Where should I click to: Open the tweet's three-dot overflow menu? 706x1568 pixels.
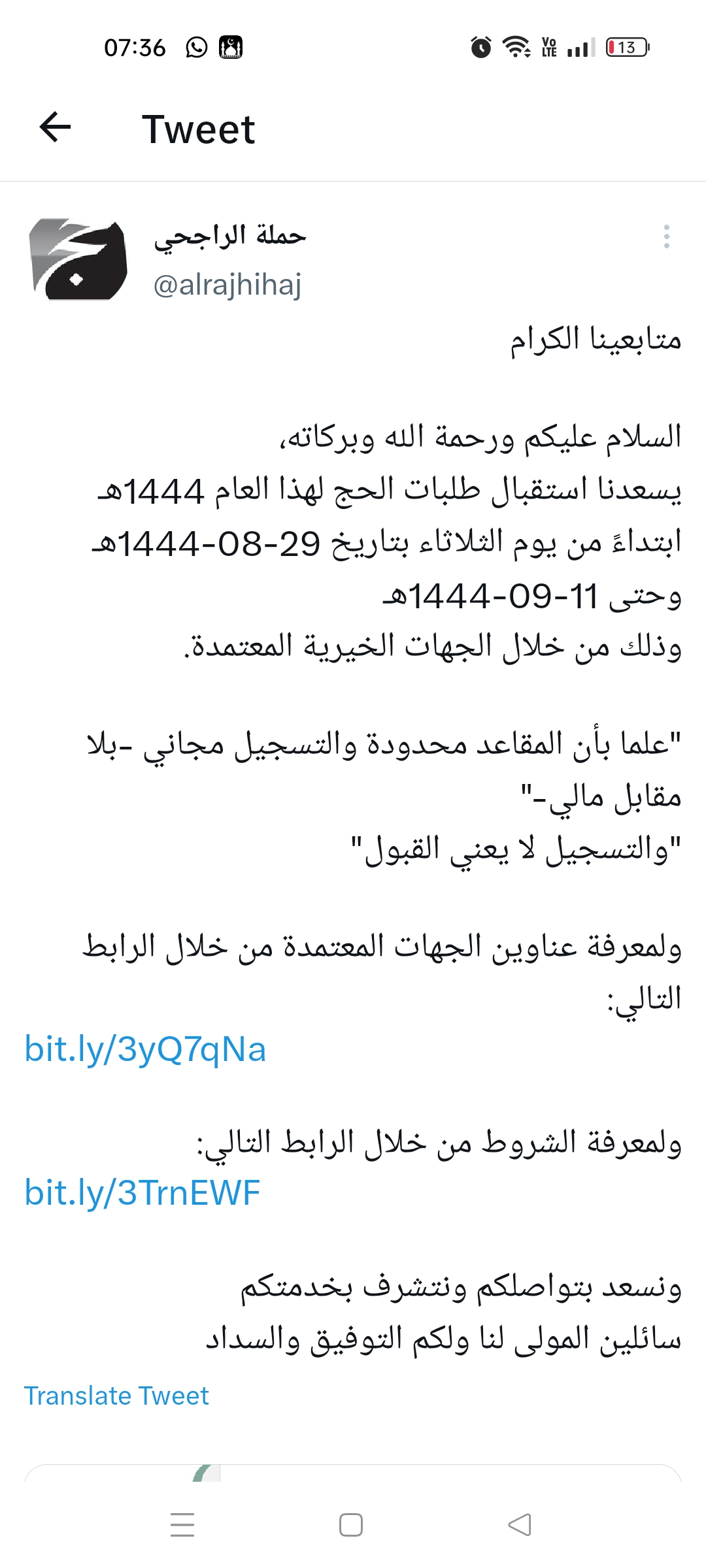tap(666, 237)
